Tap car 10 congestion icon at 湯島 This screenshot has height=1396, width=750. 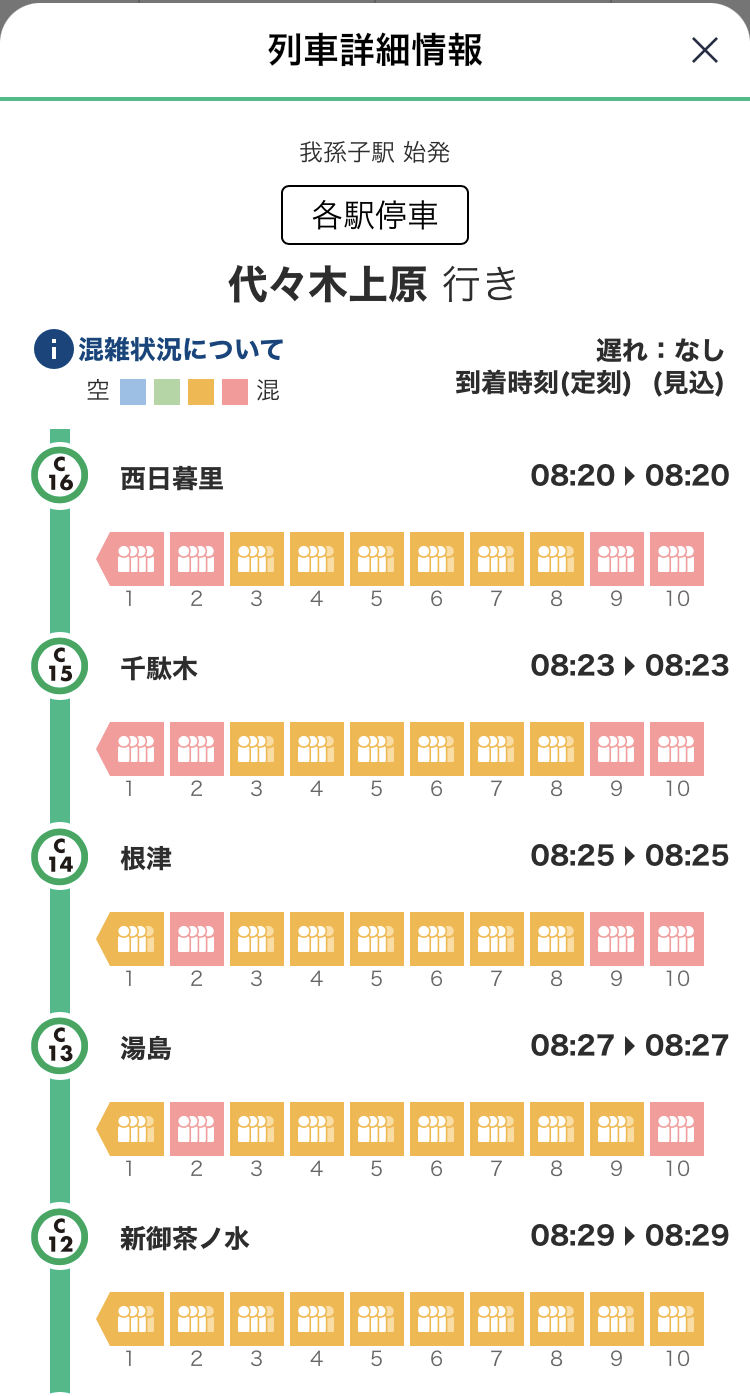676,1128
